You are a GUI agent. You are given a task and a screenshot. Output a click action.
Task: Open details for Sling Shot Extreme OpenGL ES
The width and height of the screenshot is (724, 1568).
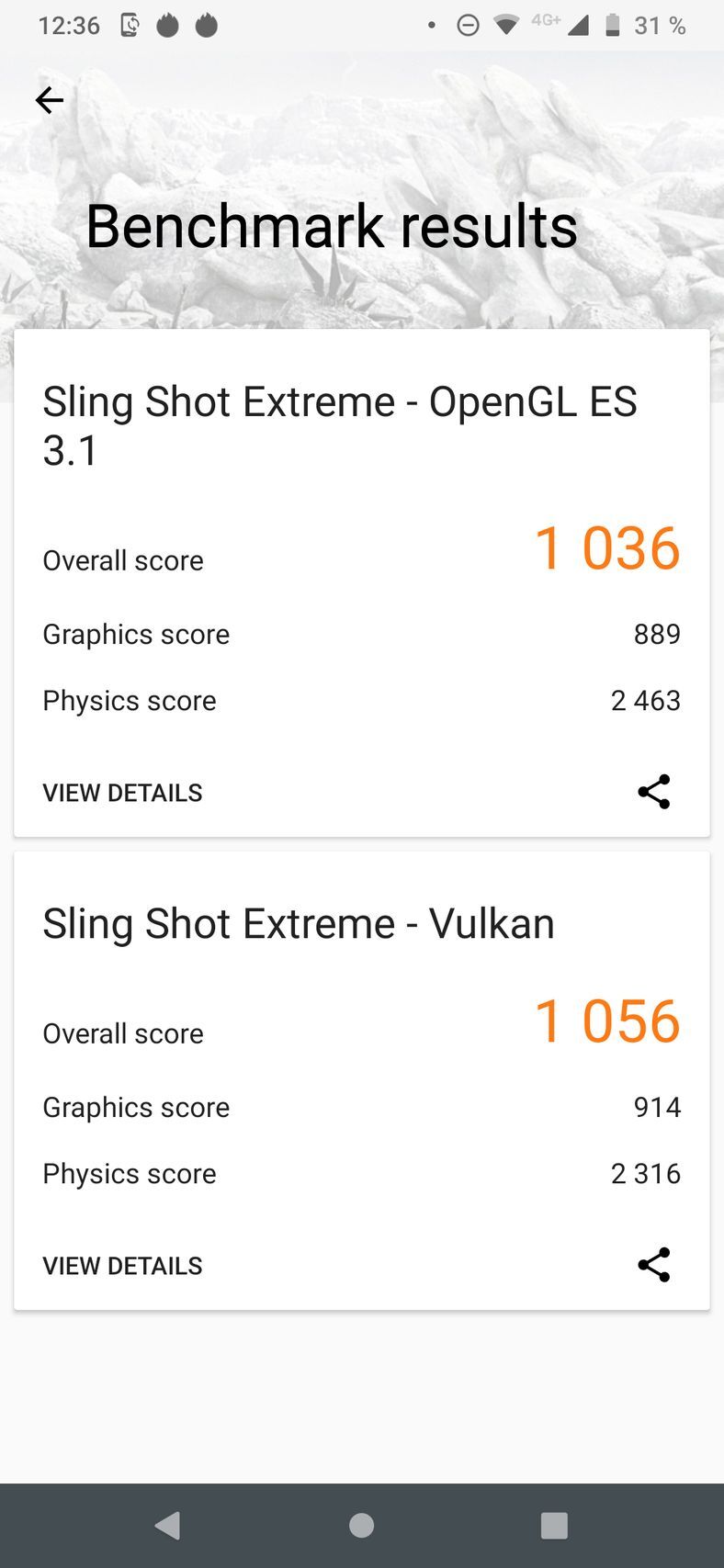click(x=122, y=792)
